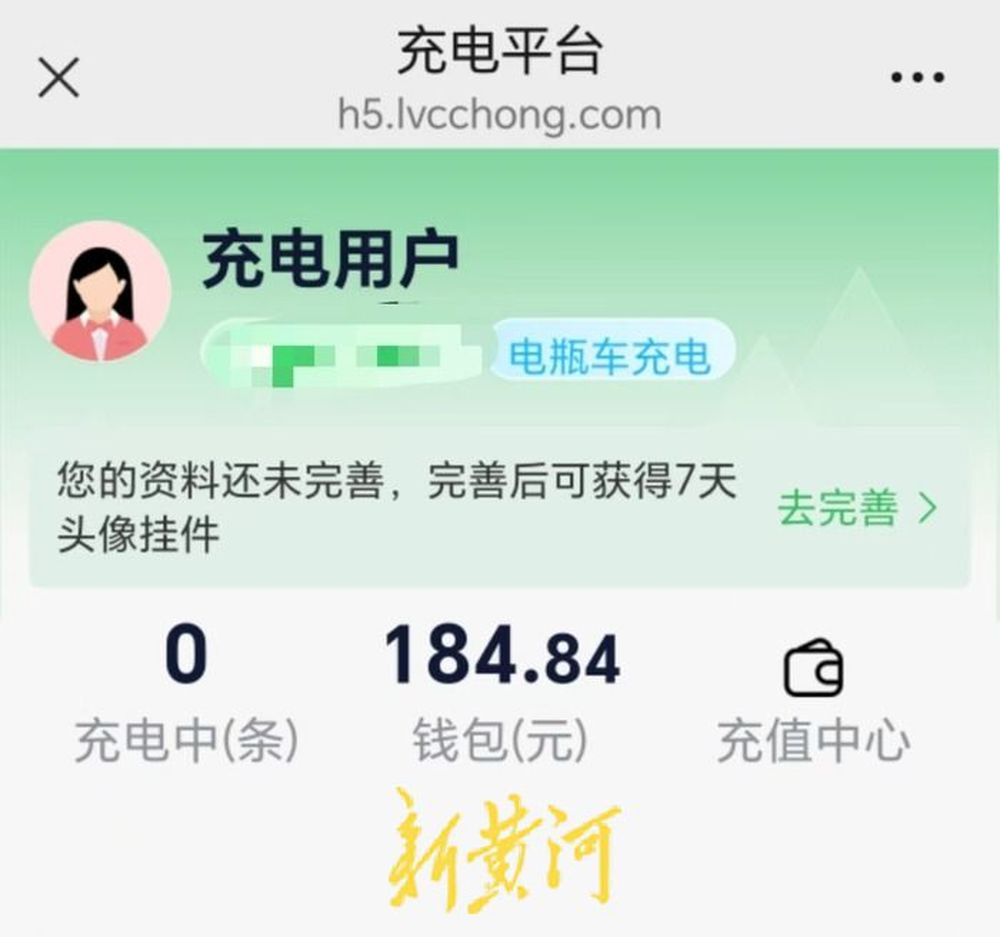
Task: Open the three-dot overflow menu
Action: click(917, 78)
